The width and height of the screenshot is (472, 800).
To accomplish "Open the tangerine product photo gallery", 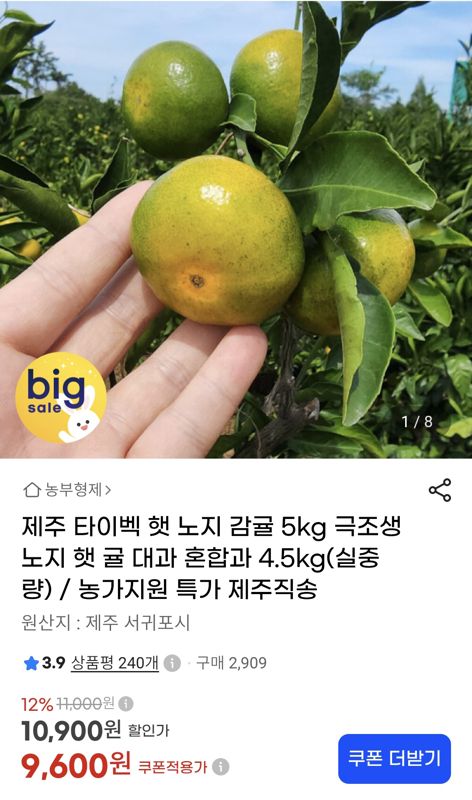I will point(236,229).
